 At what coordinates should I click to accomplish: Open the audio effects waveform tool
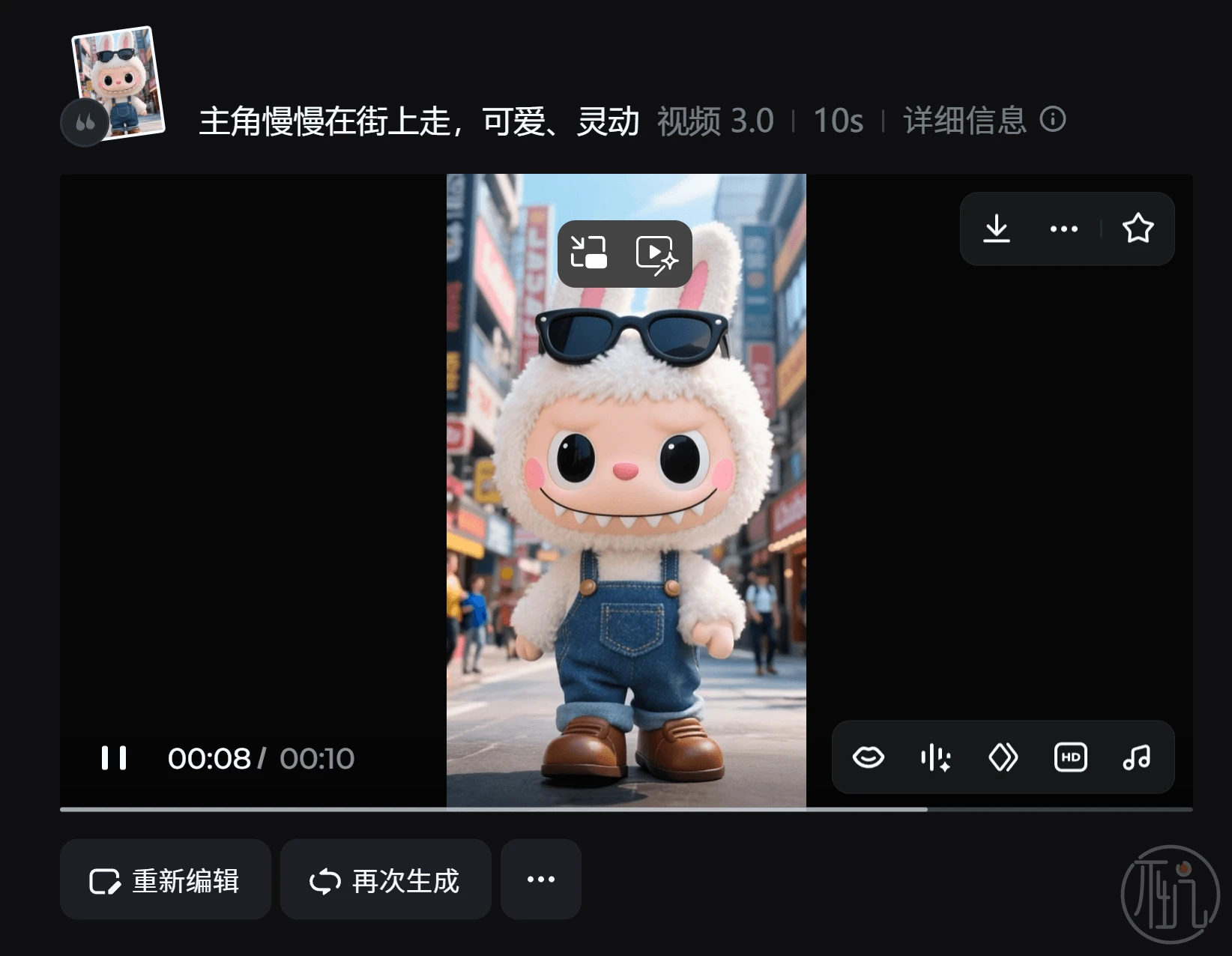click(x=935, y=757)
